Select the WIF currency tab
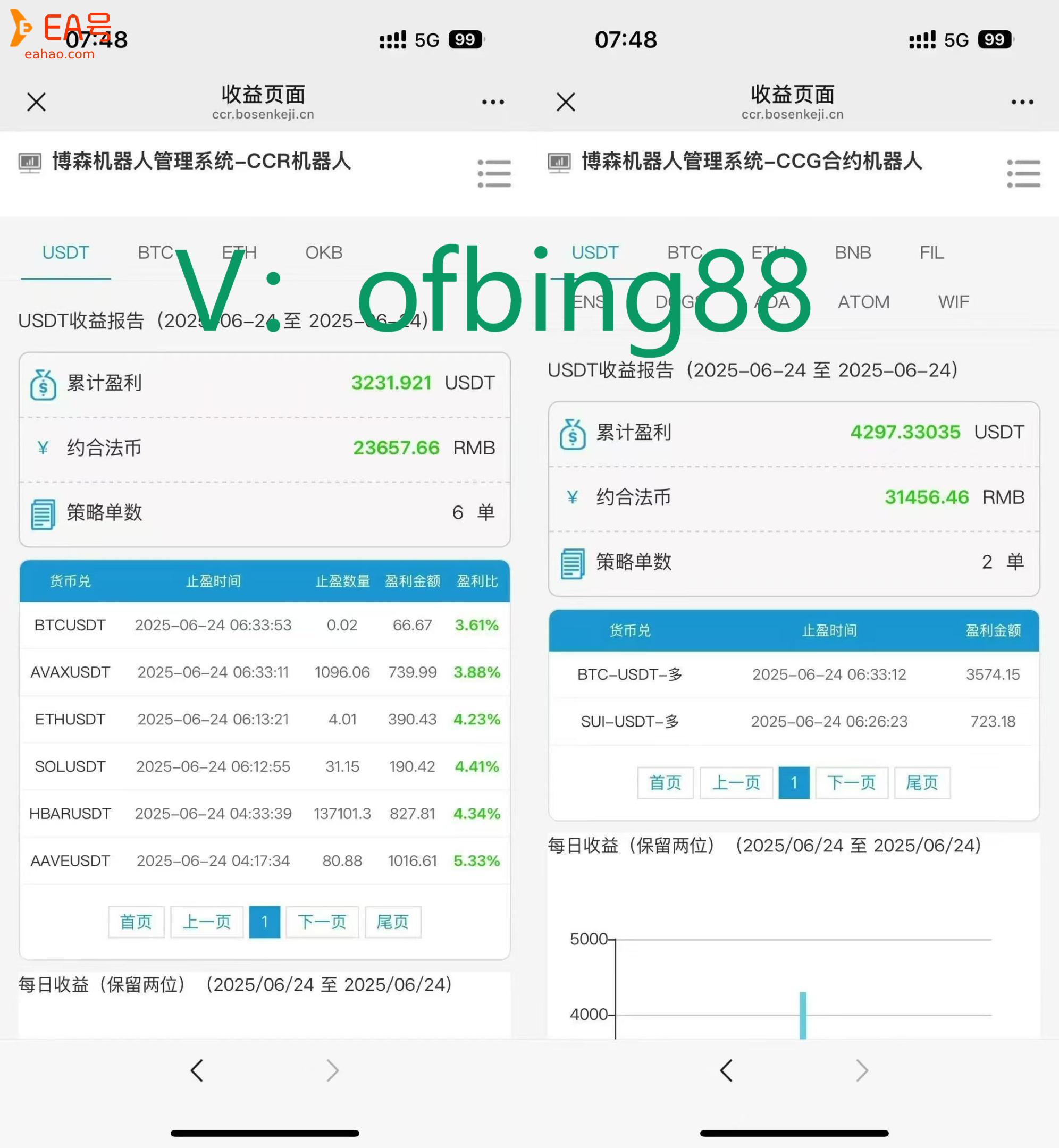Image resolution: width=1059 pixels, height=1148 pixels. pyautogui.click(x=953, y=302)
